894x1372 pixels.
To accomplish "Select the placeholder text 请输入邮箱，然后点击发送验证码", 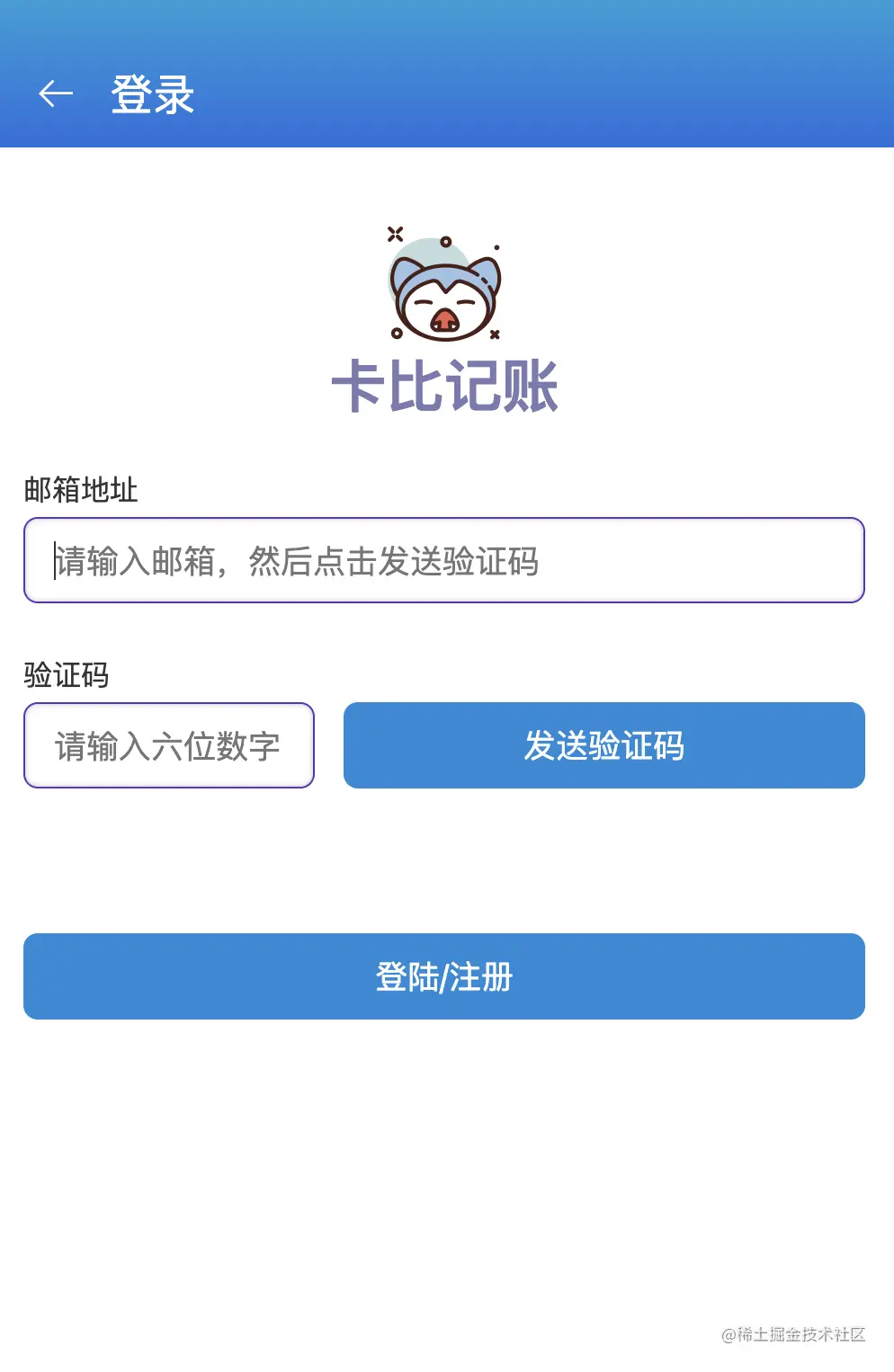I will click(x=297, y=559).
